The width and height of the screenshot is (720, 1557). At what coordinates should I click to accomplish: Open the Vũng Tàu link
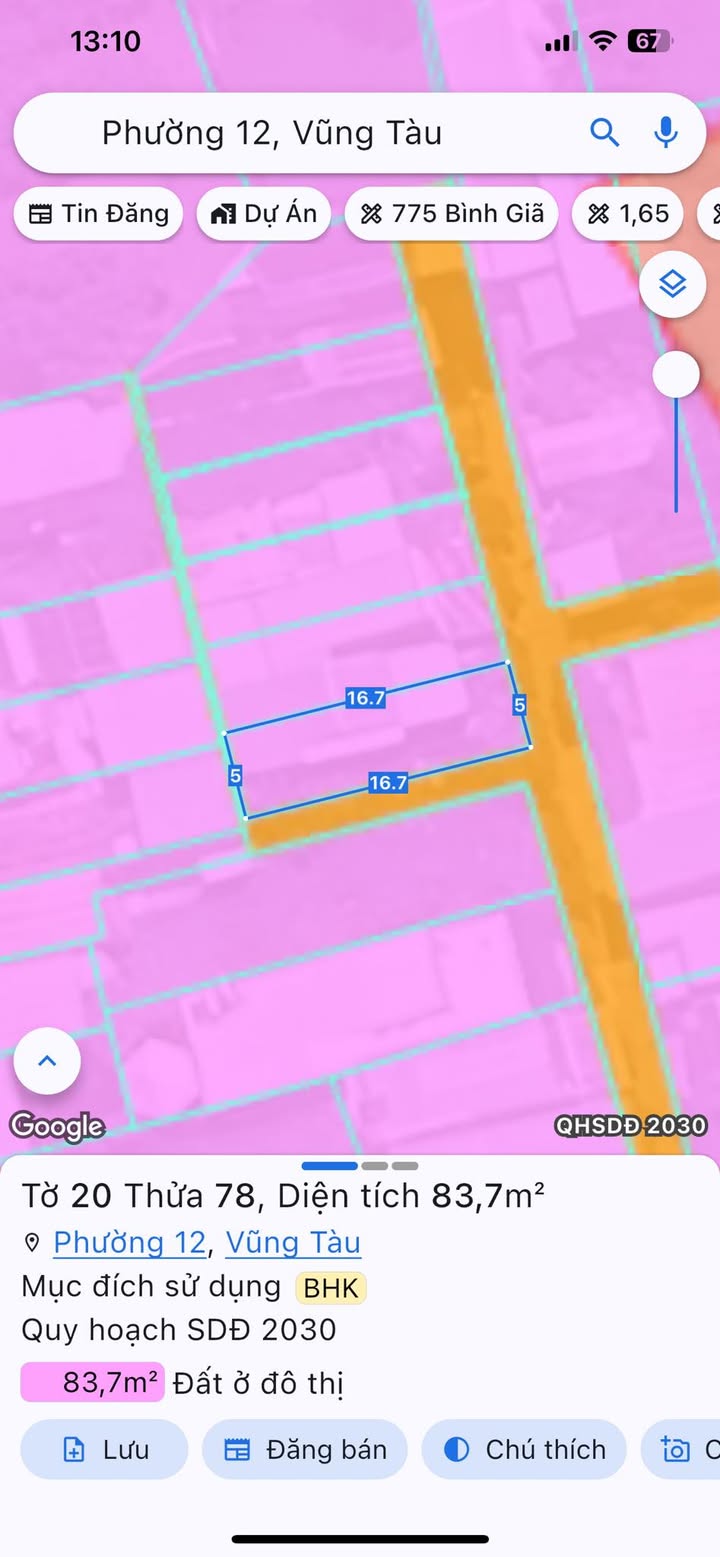(293, 1242)
